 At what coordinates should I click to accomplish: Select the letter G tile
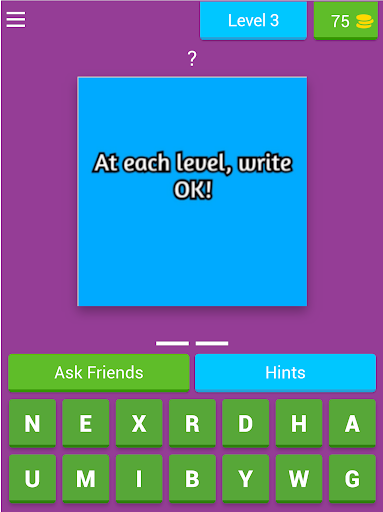pos(352,478)
